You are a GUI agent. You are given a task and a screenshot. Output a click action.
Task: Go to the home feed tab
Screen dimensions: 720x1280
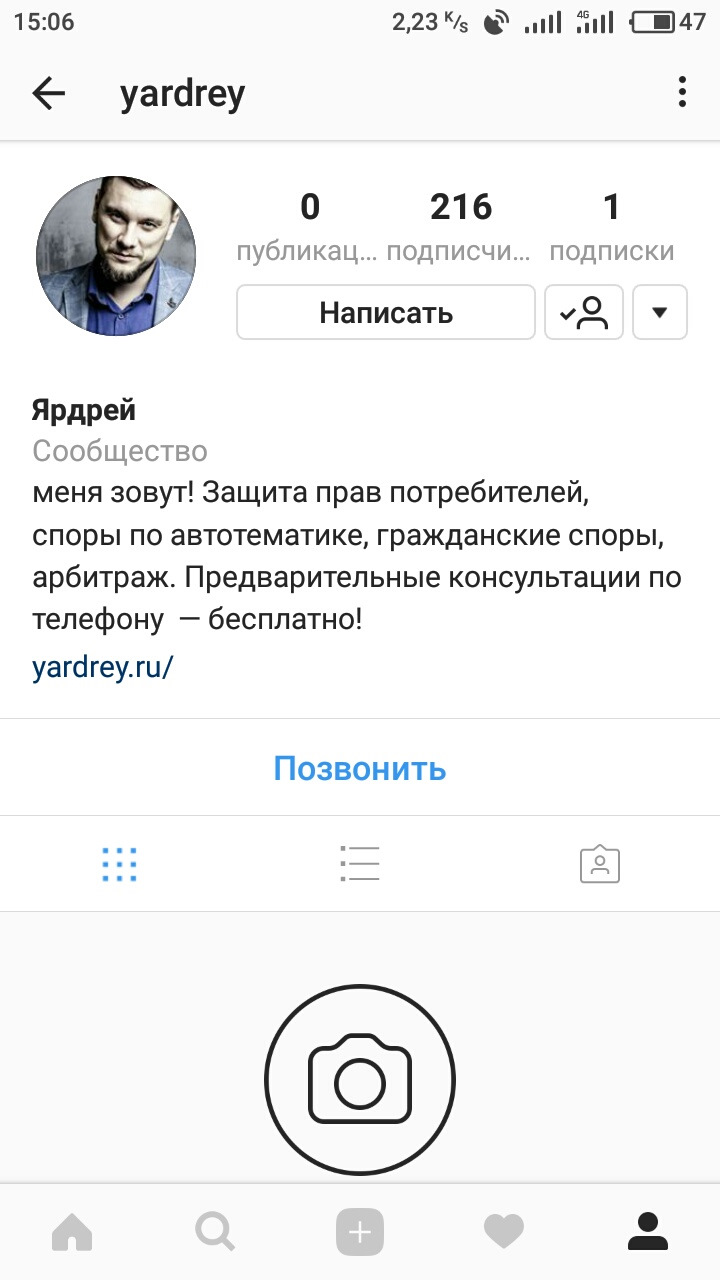(72, 1232)
